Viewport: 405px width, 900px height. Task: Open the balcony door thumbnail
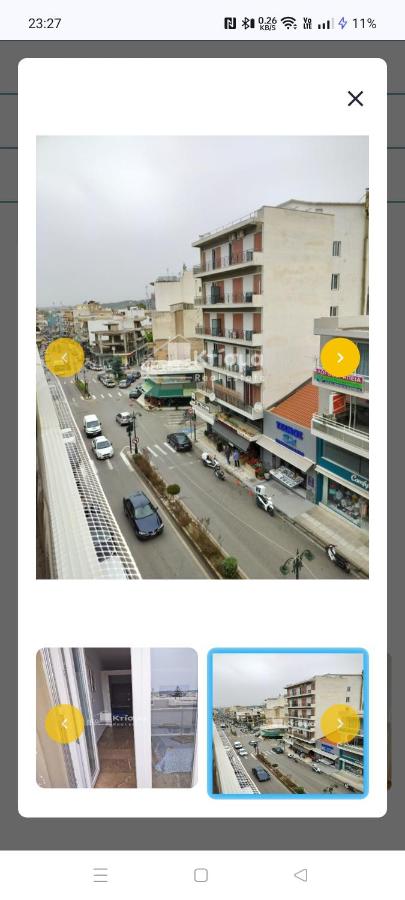click(117, 718)
